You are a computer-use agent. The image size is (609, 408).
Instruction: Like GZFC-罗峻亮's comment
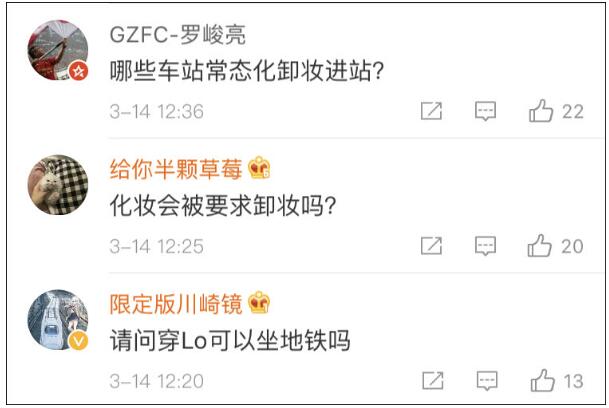click(541, 111)
